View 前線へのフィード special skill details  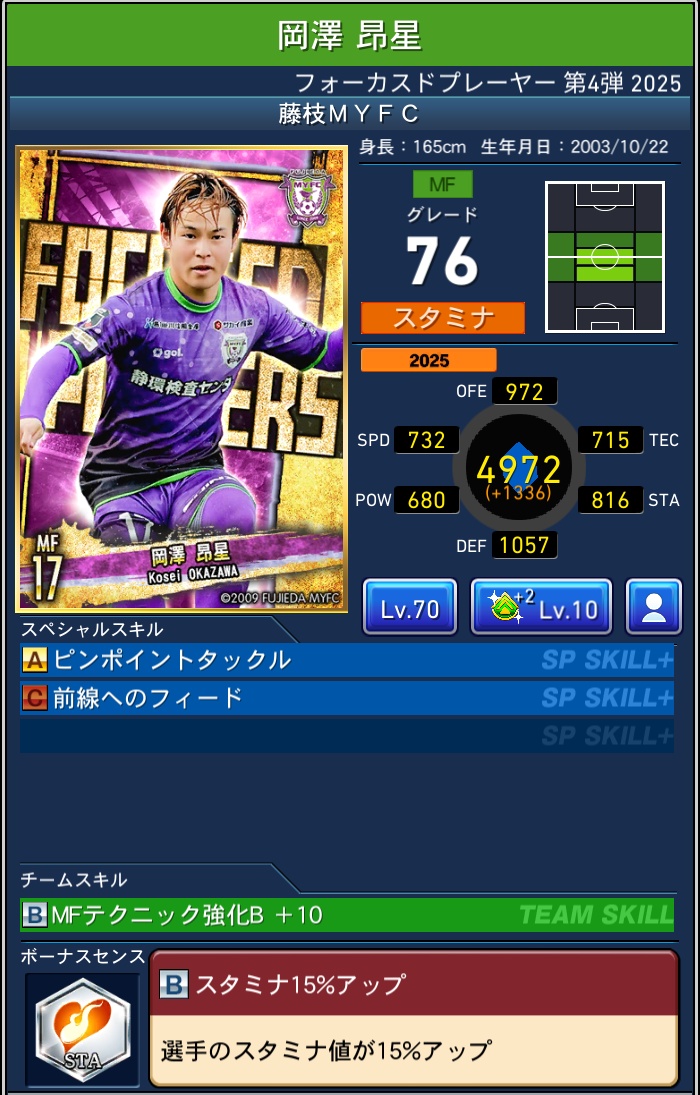tap(346, 697)
